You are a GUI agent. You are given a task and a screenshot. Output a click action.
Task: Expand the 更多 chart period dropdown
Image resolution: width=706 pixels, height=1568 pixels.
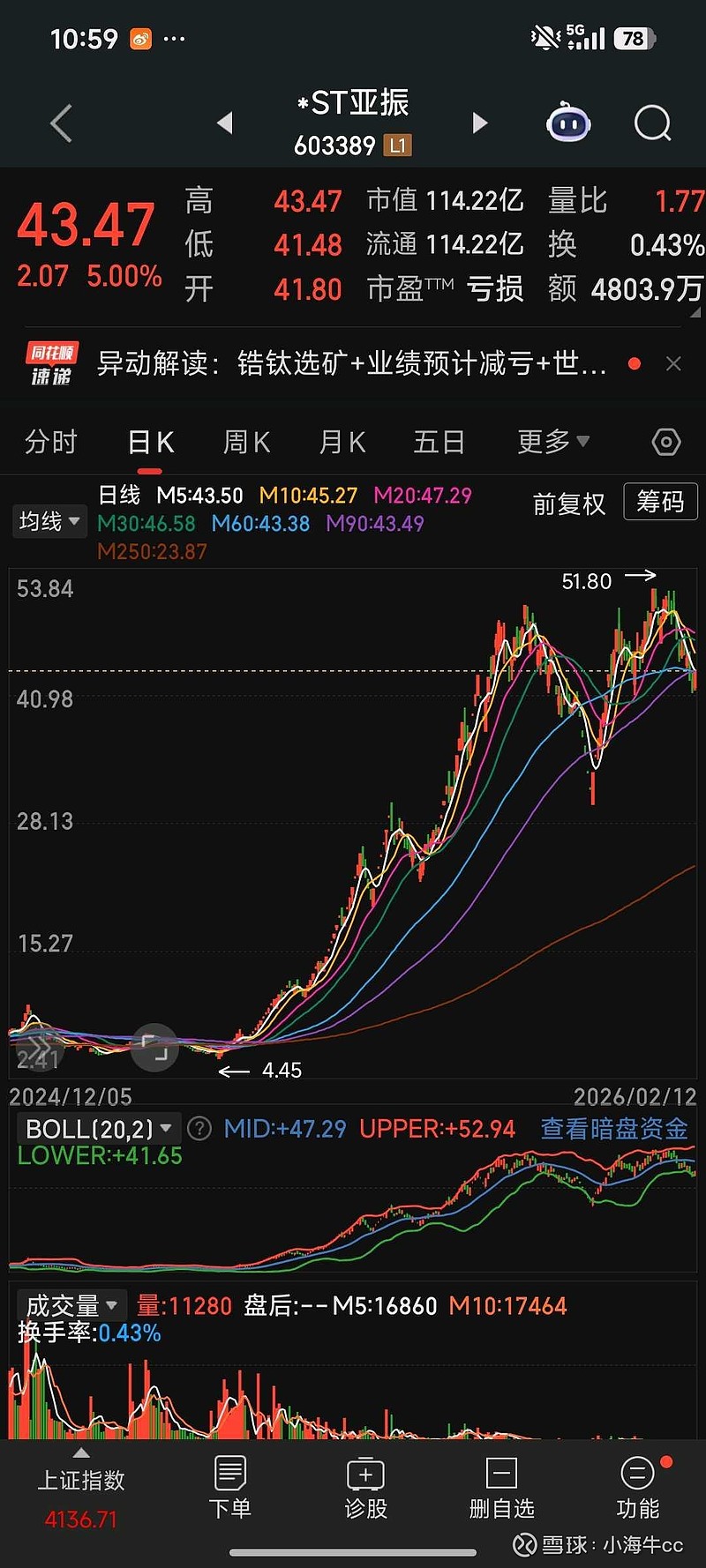[552, 442]
